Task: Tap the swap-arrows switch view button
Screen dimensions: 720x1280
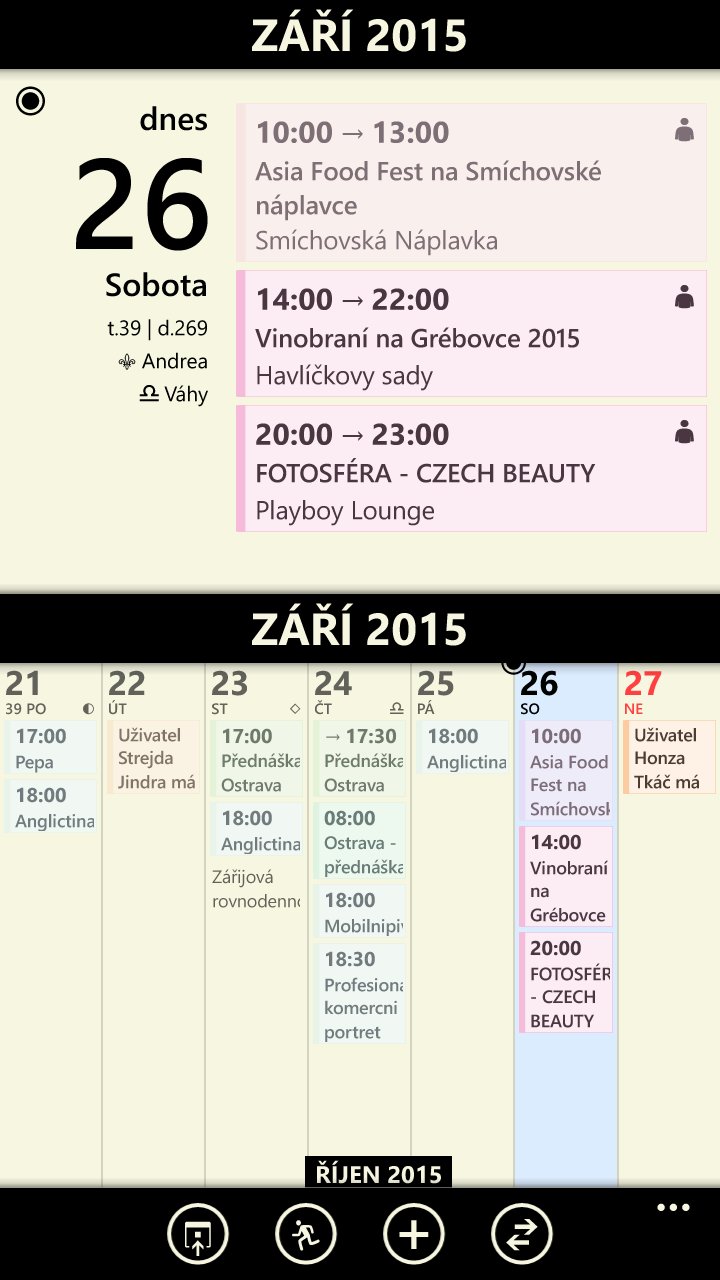Action: click(522, 1234)
